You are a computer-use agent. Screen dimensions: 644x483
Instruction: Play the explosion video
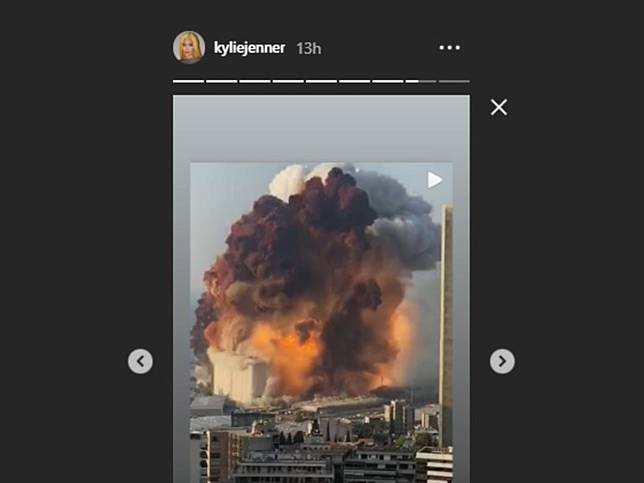[x=435, y=180]
